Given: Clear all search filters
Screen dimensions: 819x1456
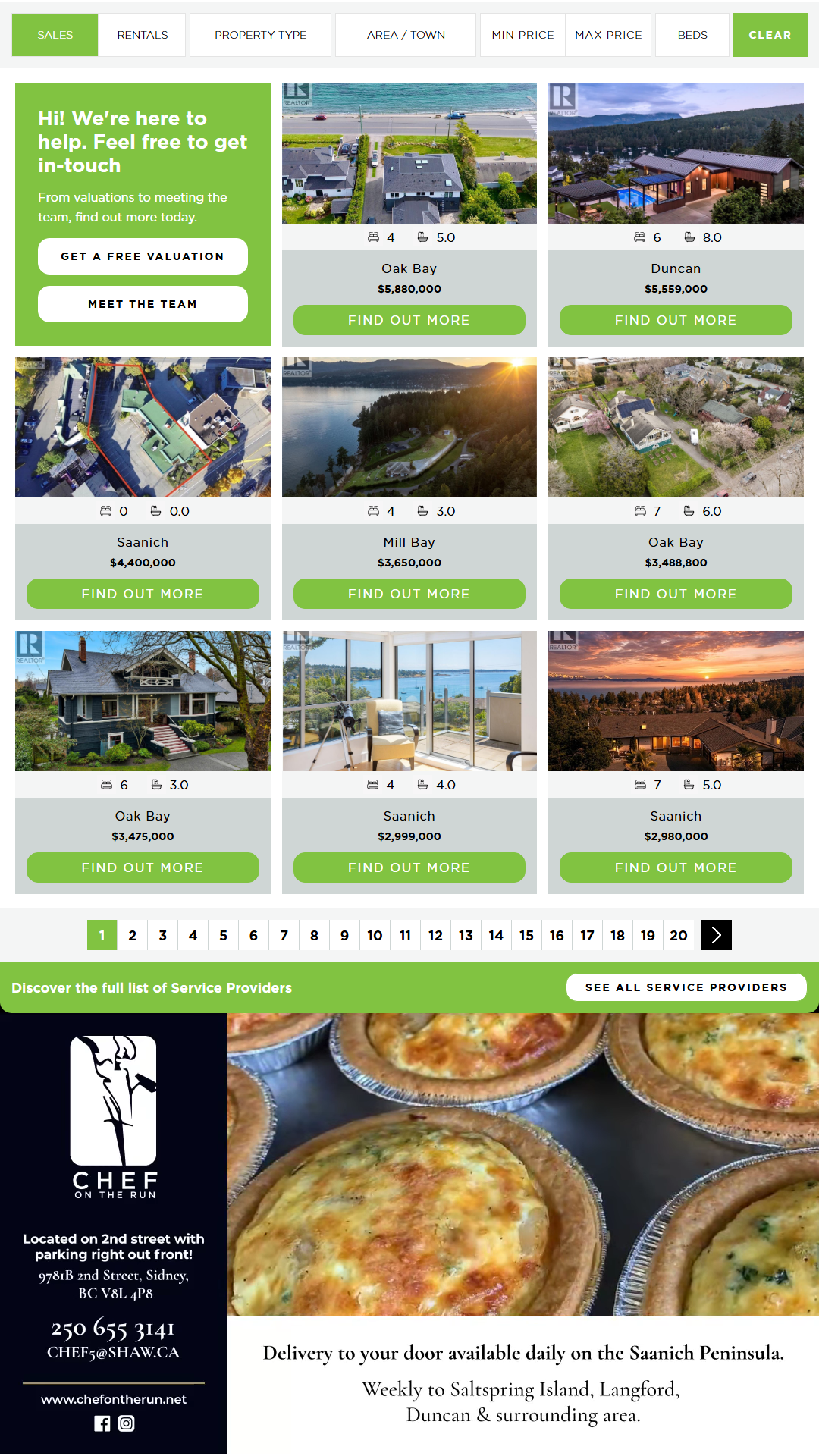Looking at the screenshot, I should pos(770,35).
